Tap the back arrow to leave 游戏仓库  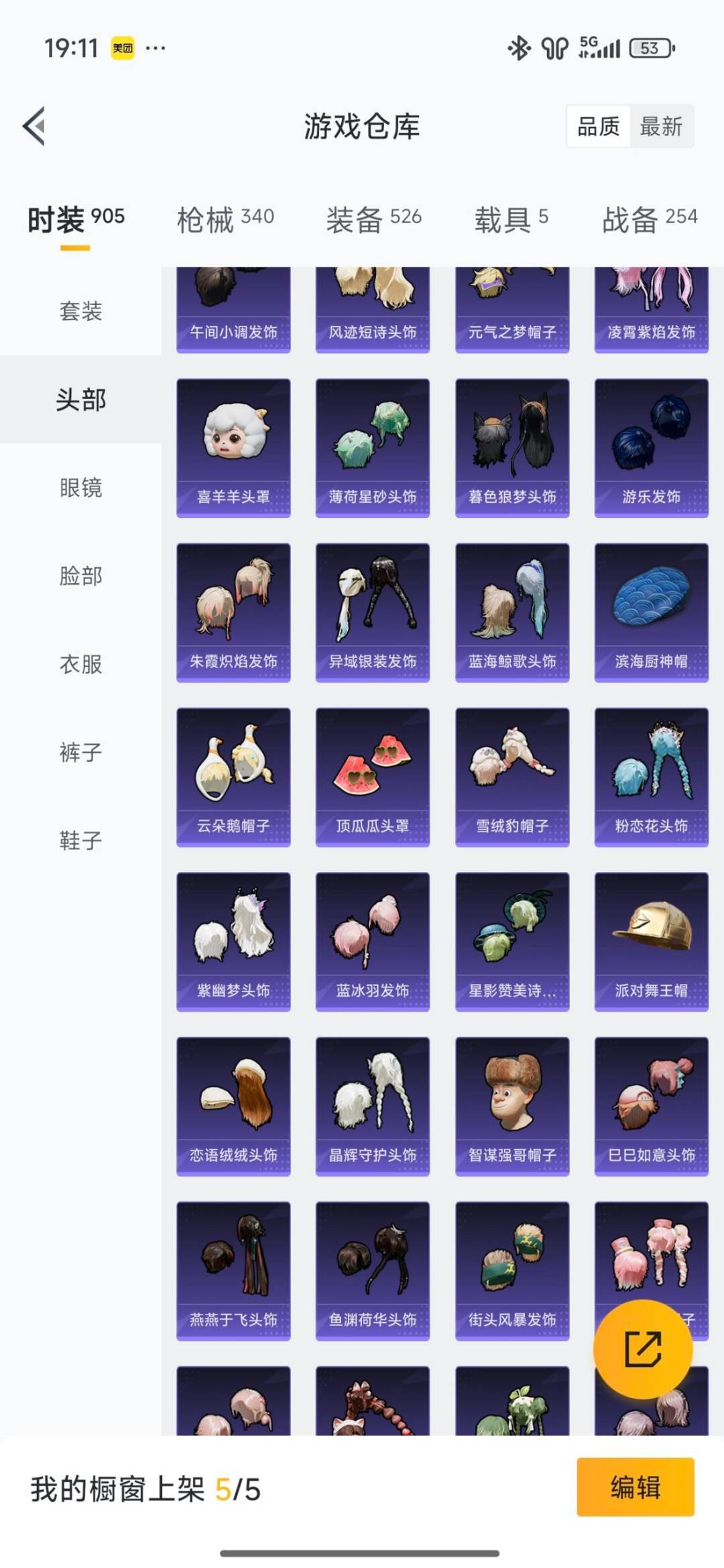32,127
